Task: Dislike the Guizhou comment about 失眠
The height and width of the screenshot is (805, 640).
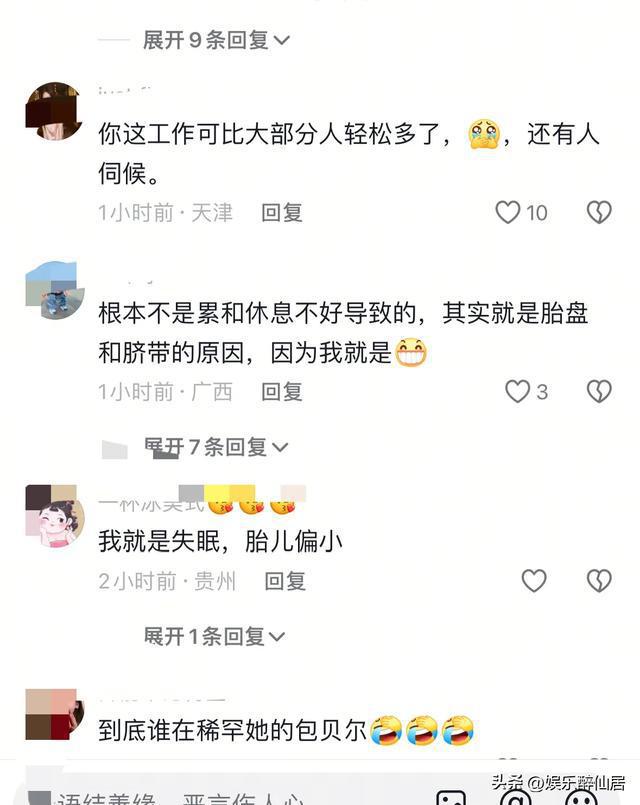Action: click(598, 580)
